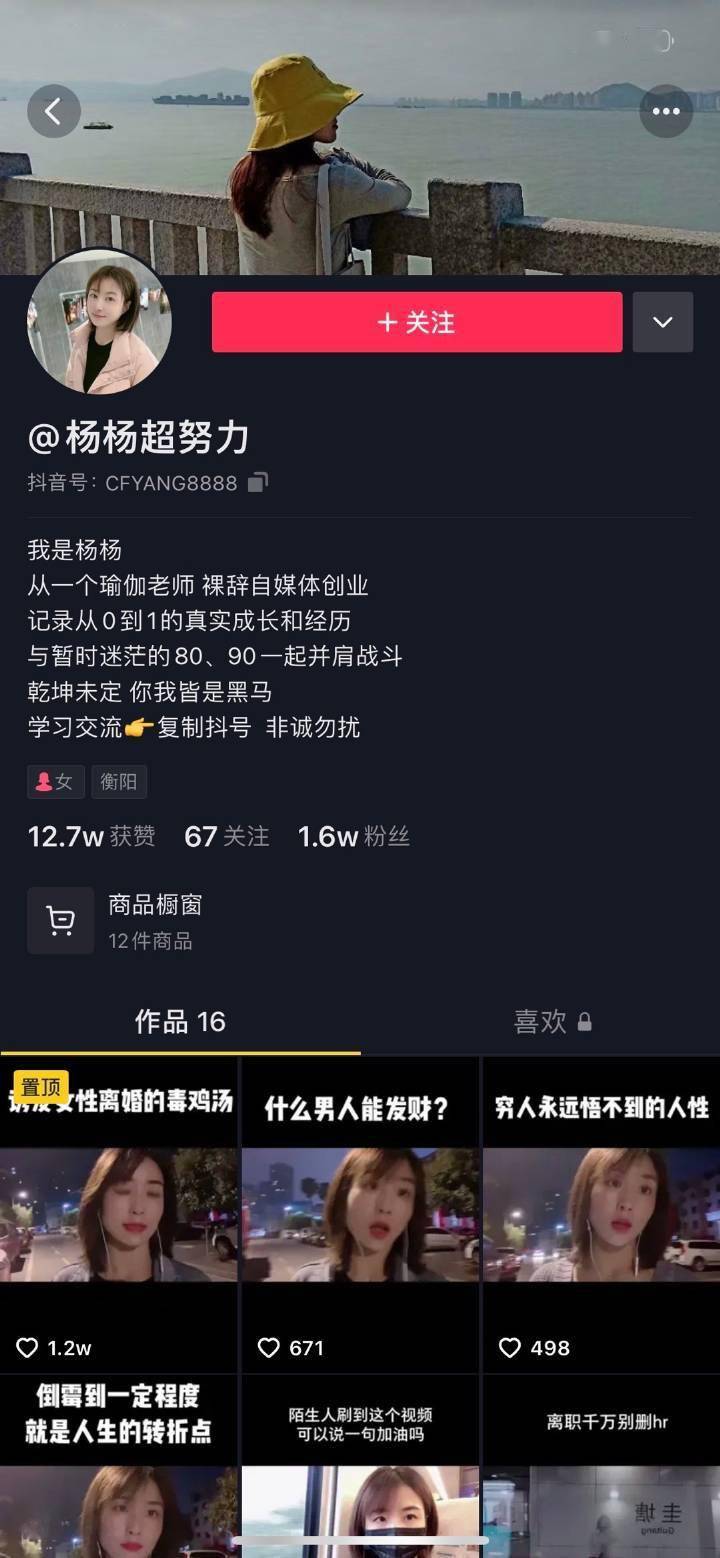This screenshot has width=720, height=1558.
Task: Open the three-dot overflow menu
Action: [x=666, y=111]
